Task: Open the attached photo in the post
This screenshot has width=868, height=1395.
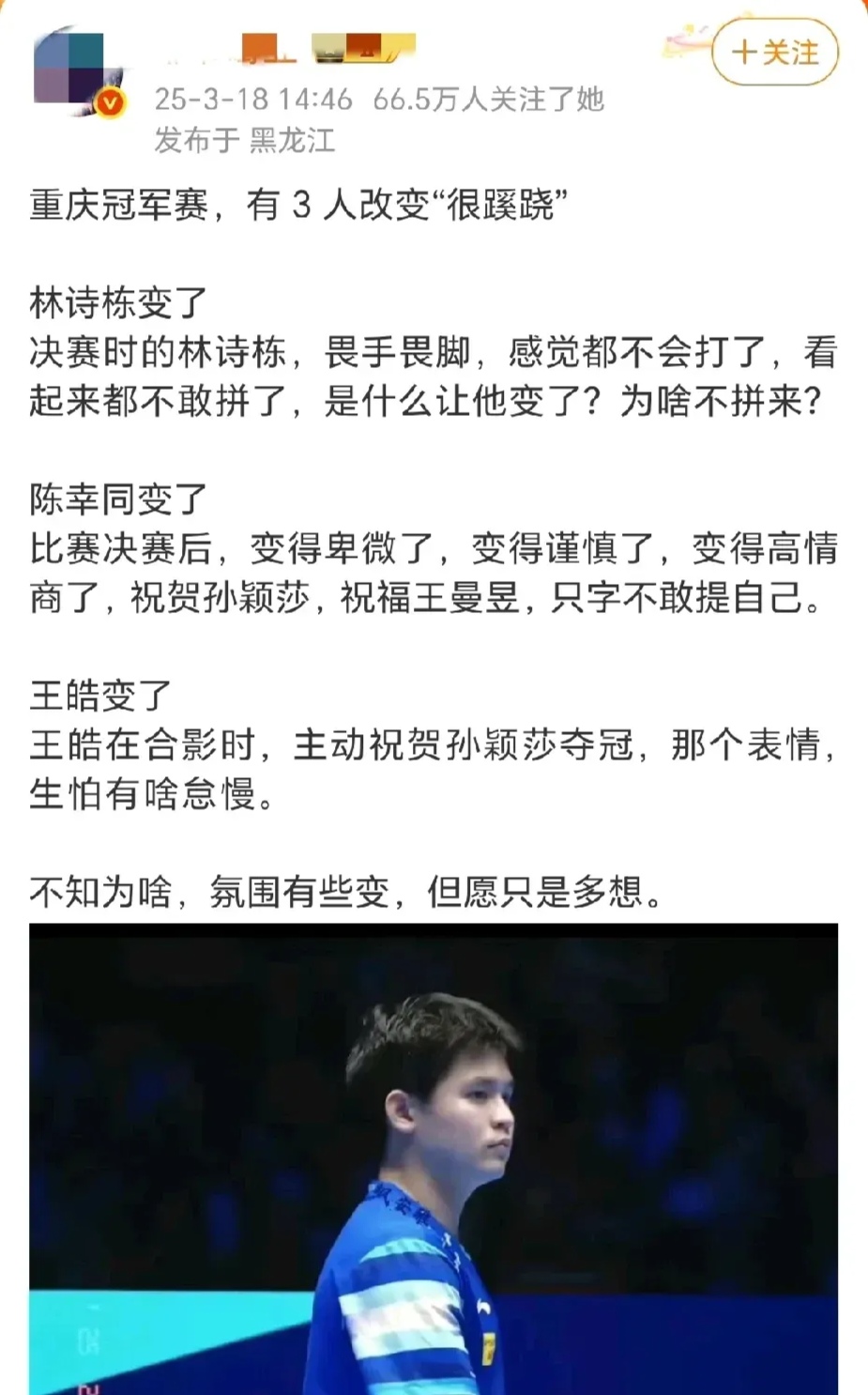Action: (433, 1158)
